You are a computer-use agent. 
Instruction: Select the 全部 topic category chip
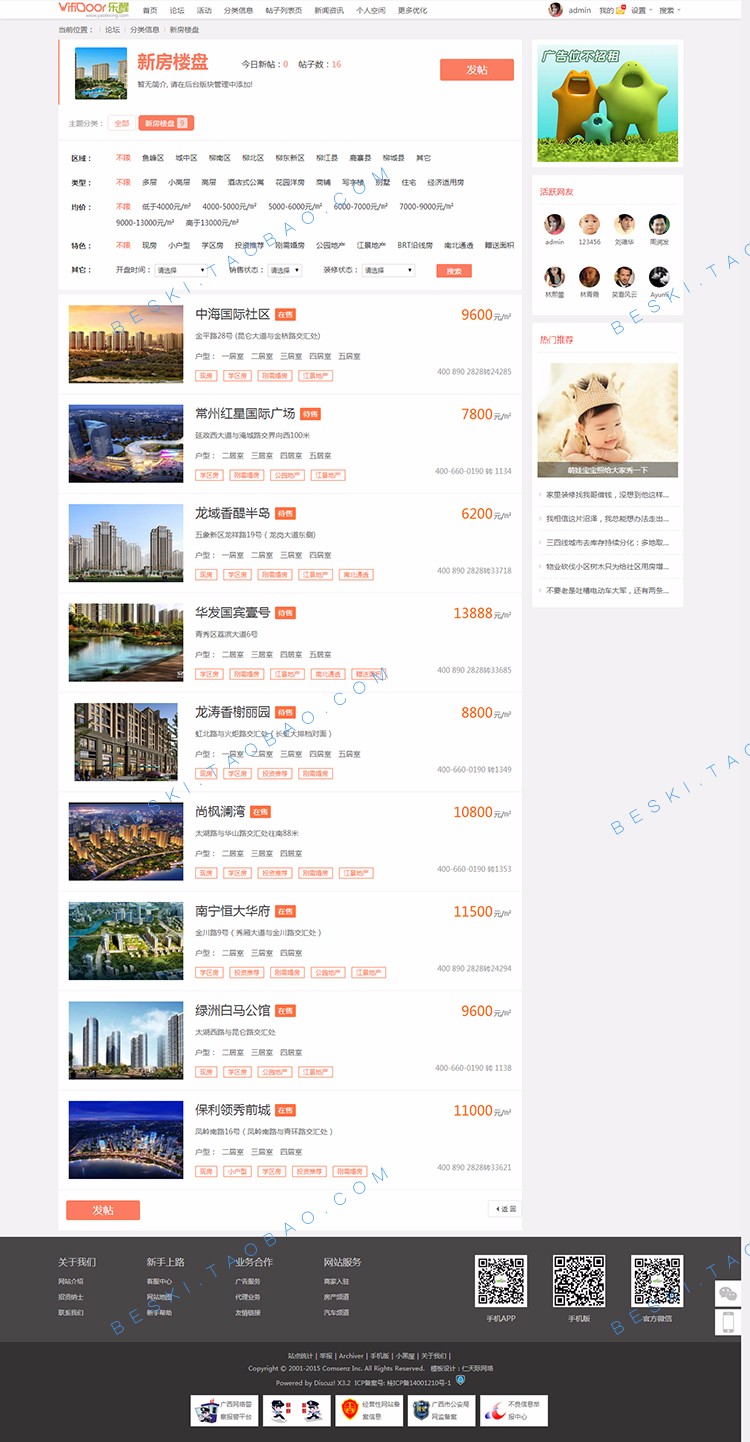[x=121, y=123]
